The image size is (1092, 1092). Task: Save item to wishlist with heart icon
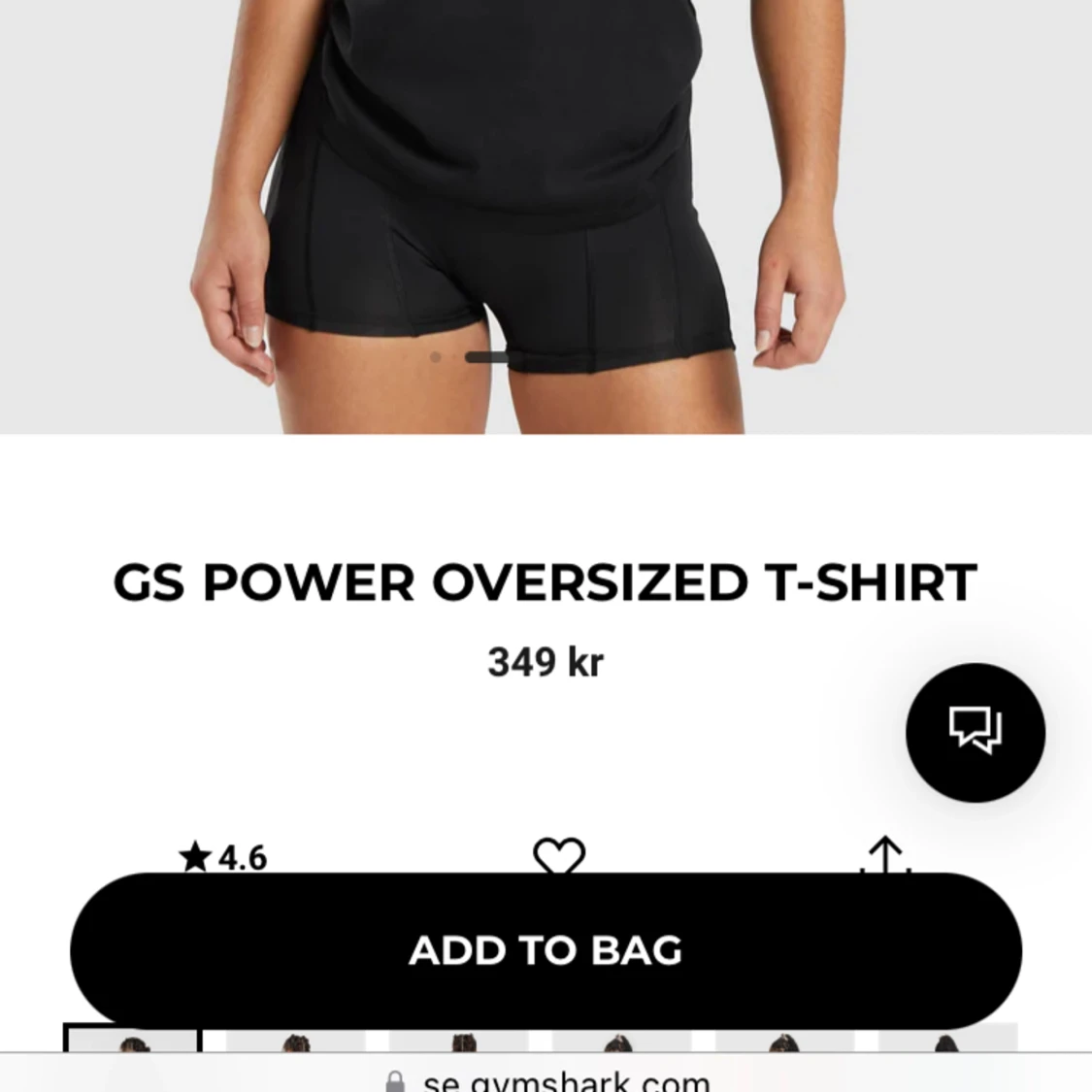tap(559, 856)
